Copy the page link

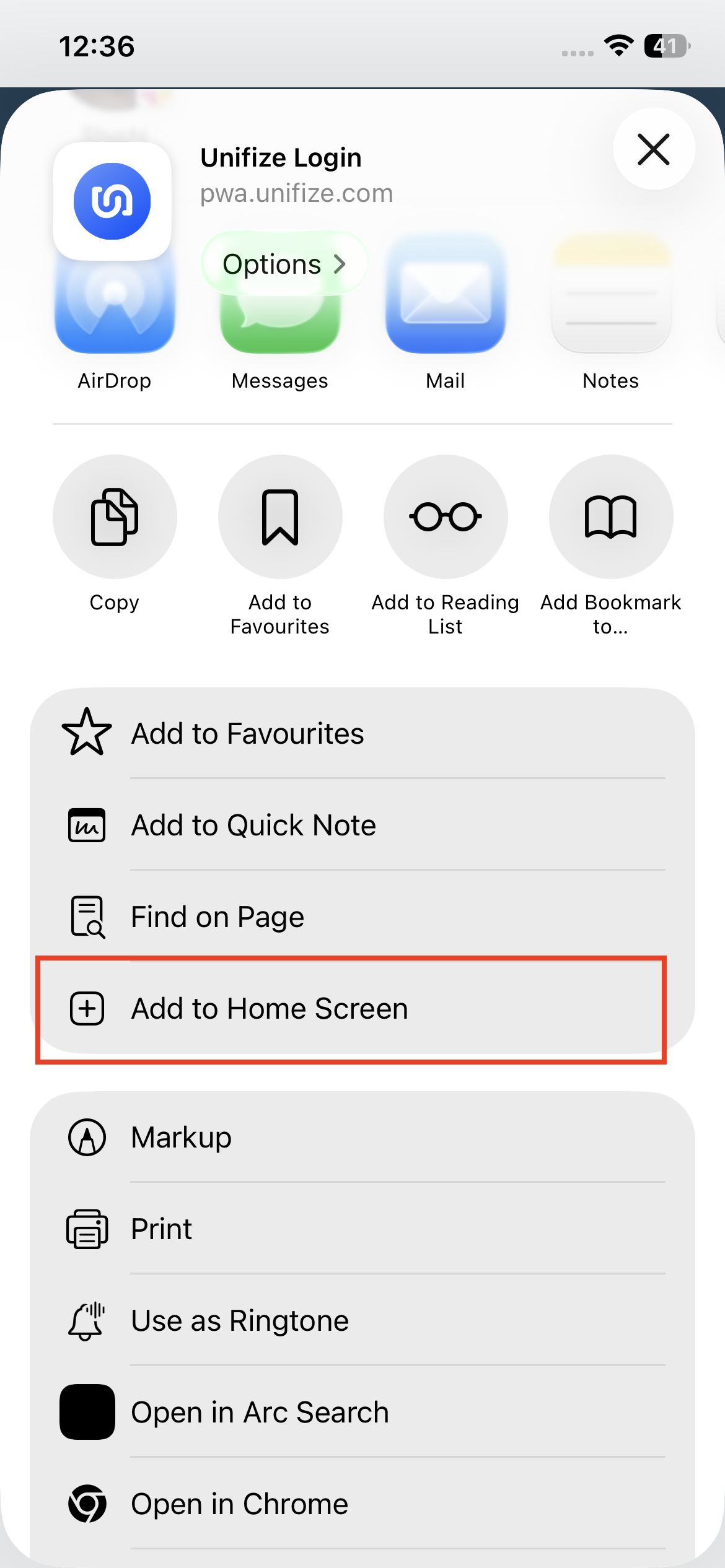[x=115, y=517]
